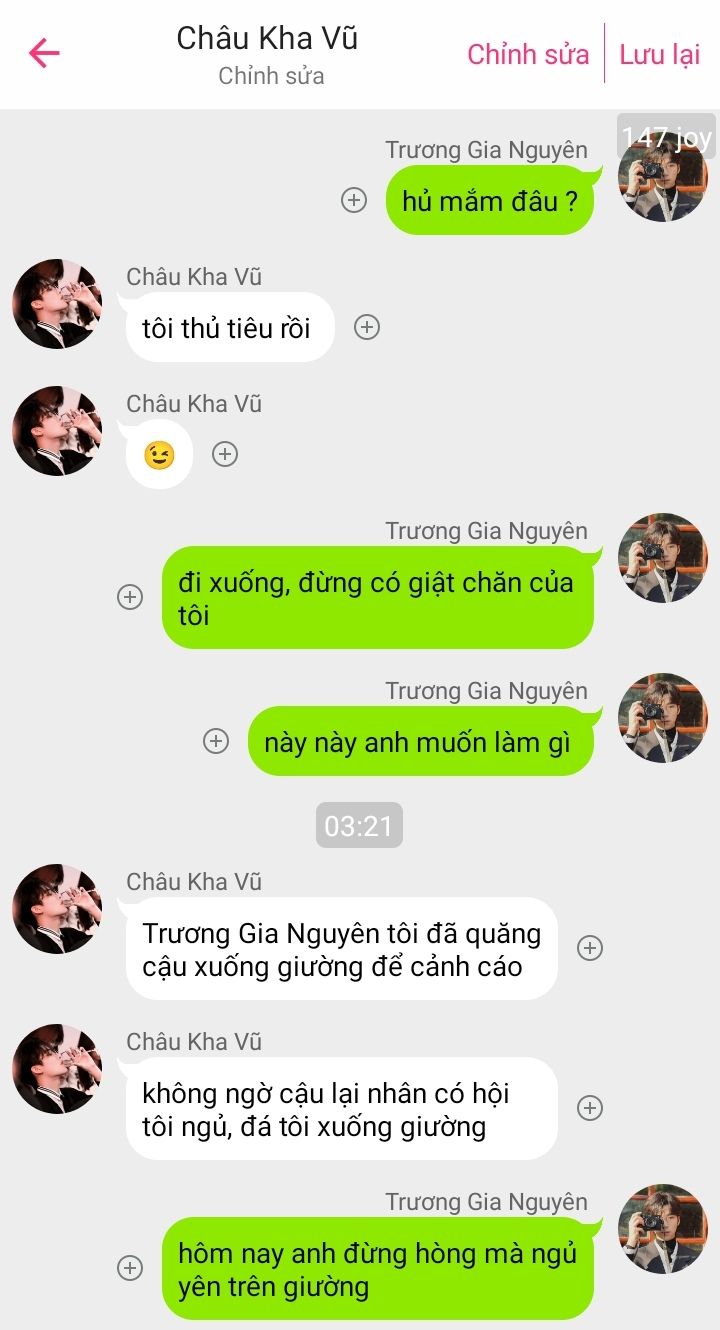The image size is (720, 1330).
Task: Tap plus beside "này này anh muốn làm gì"
Action: coord(216,741)
